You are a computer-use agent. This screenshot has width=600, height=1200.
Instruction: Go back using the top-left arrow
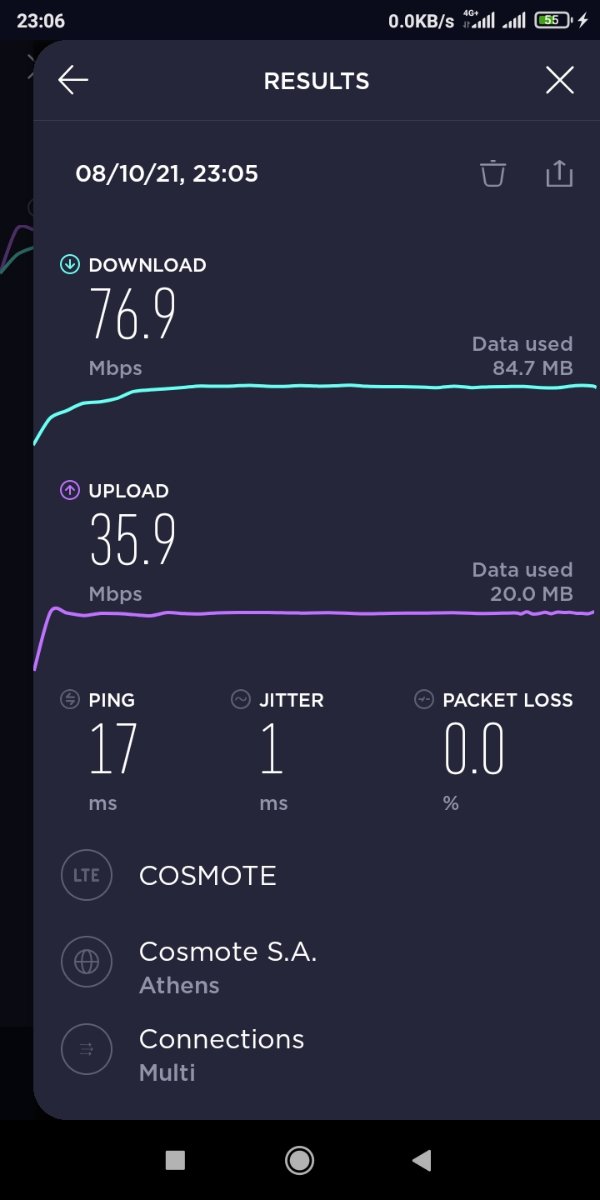coord(73,81)
